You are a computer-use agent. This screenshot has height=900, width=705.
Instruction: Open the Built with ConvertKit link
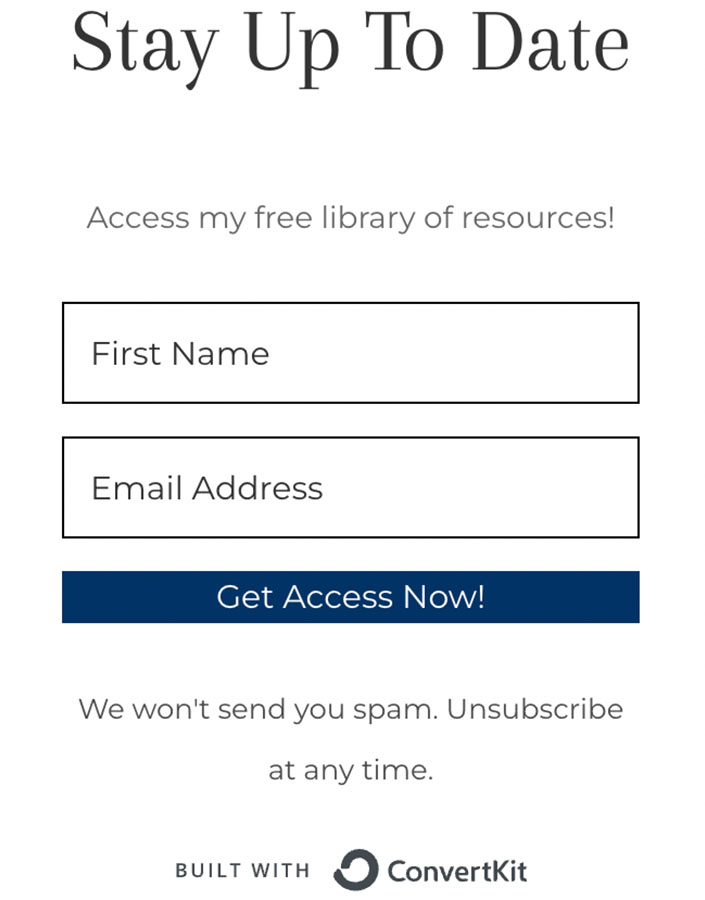[350, 870]
